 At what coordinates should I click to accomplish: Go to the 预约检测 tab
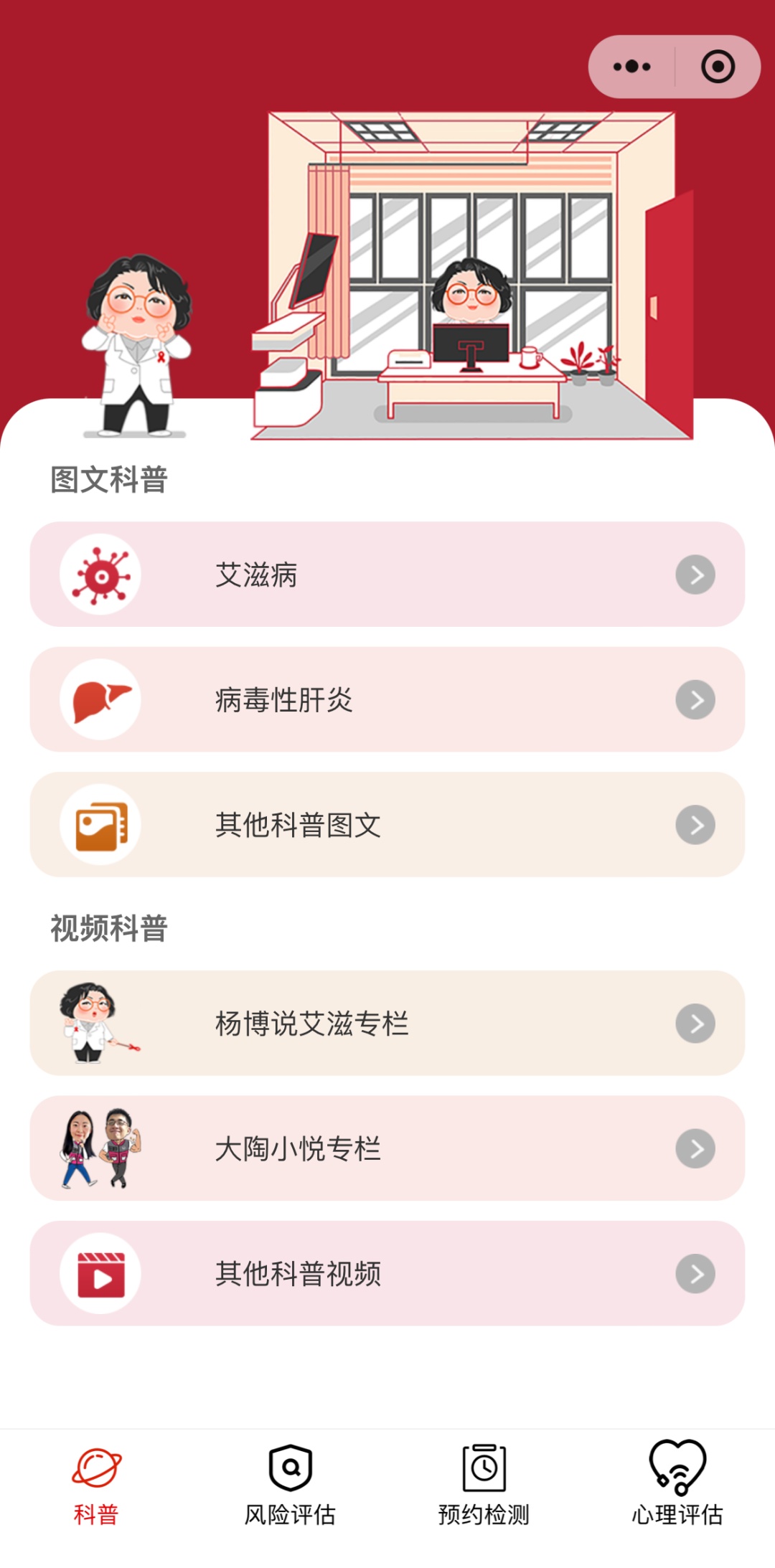[x=484, y=1483]
